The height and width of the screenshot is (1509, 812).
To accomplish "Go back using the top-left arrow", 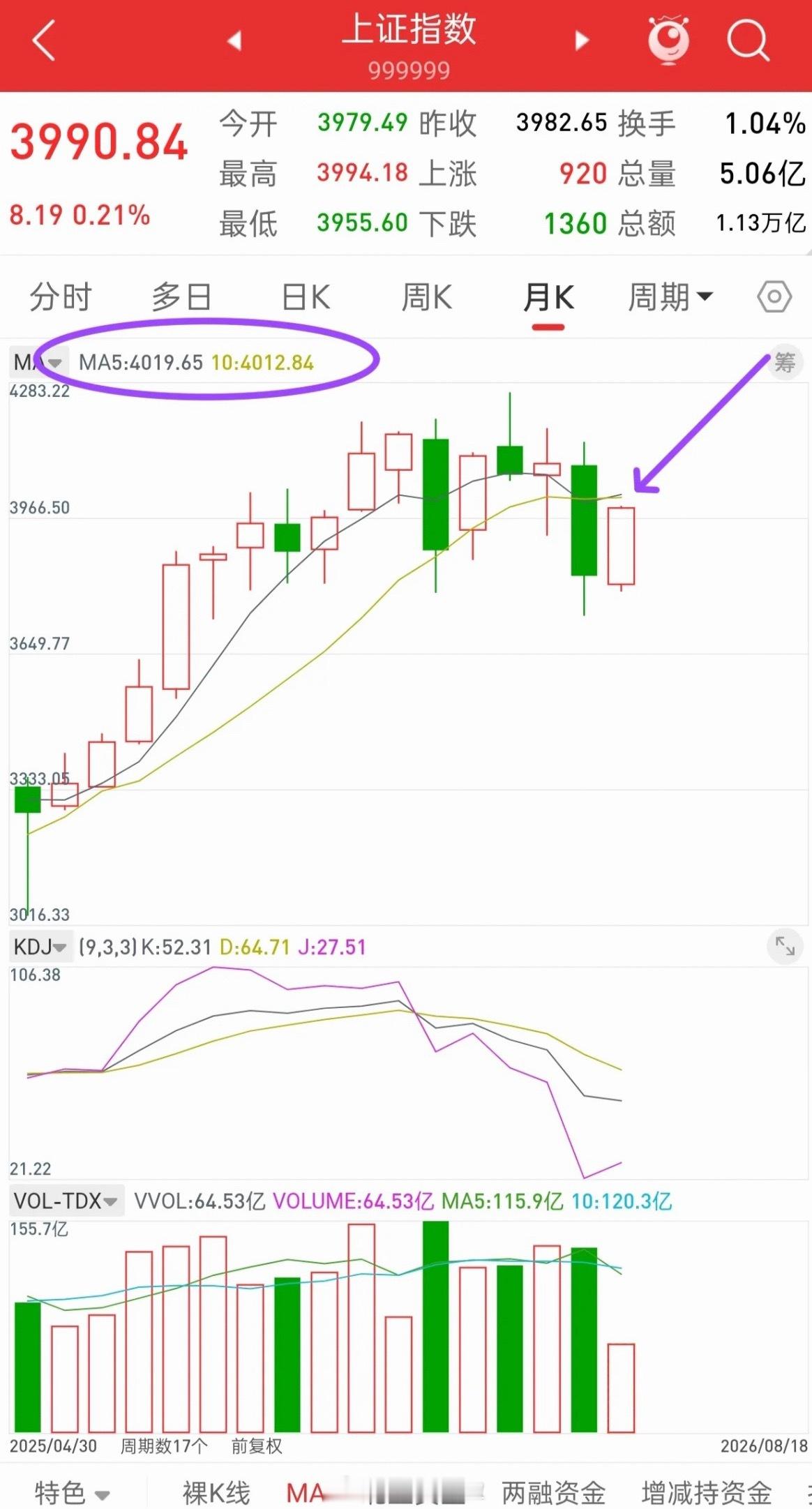I will coord(43,40).
